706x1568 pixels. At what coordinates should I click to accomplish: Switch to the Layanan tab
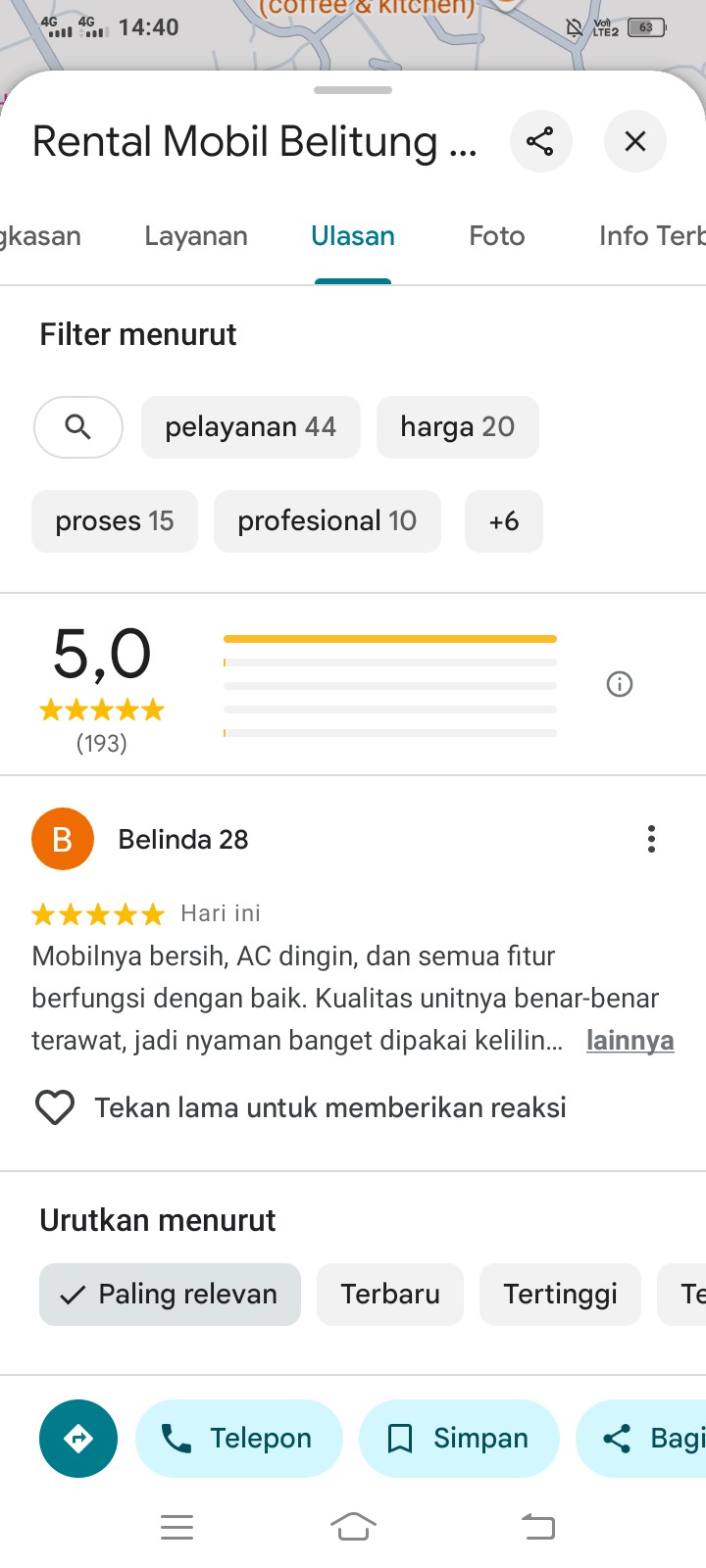pyautogui.click(x=196, y=236)
